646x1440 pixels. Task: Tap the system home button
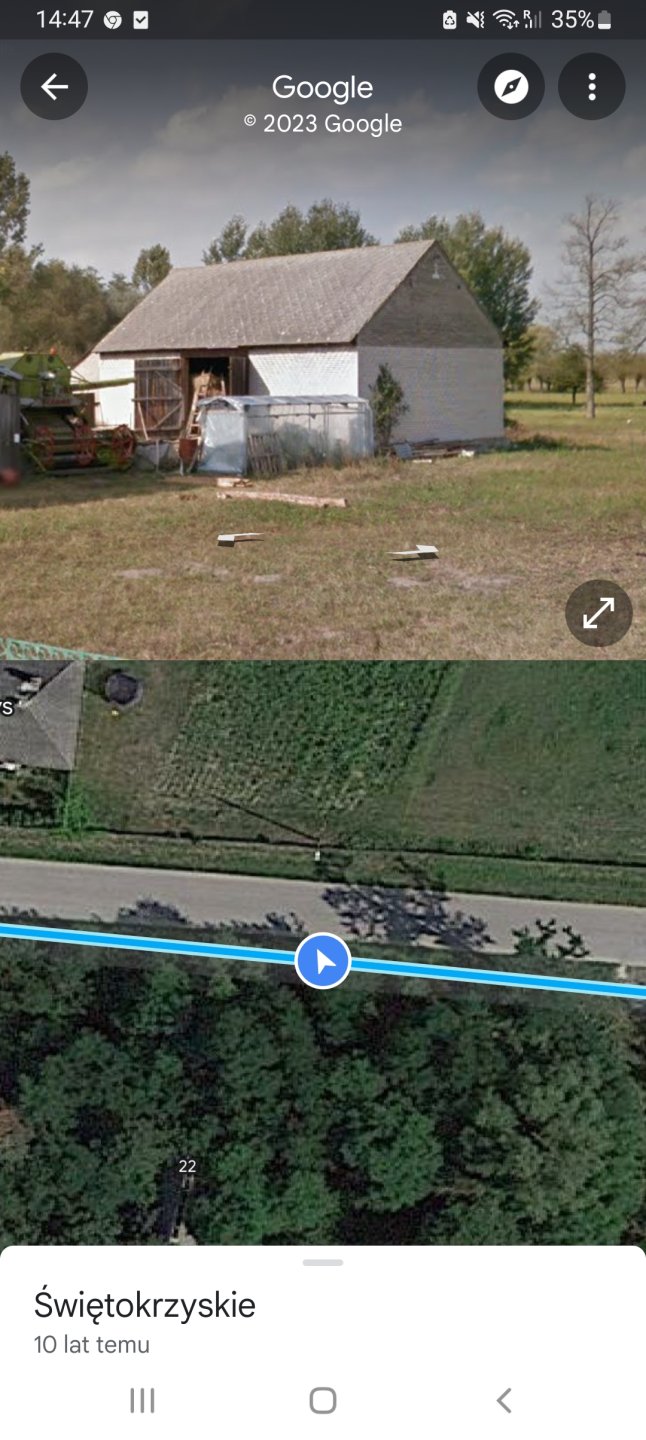click(323, 1400)
